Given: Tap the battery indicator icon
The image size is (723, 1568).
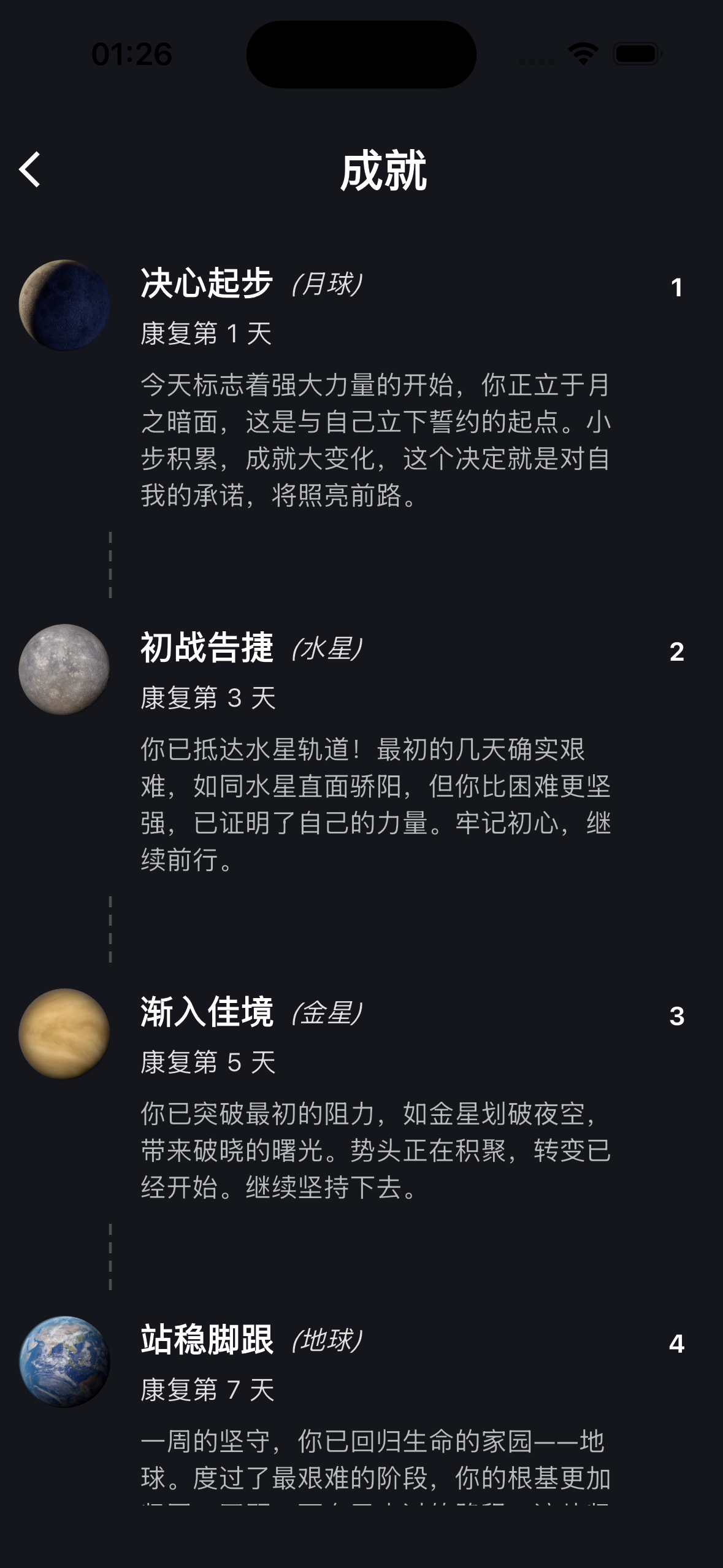Looking at the screenshot, I should (636, 54).
